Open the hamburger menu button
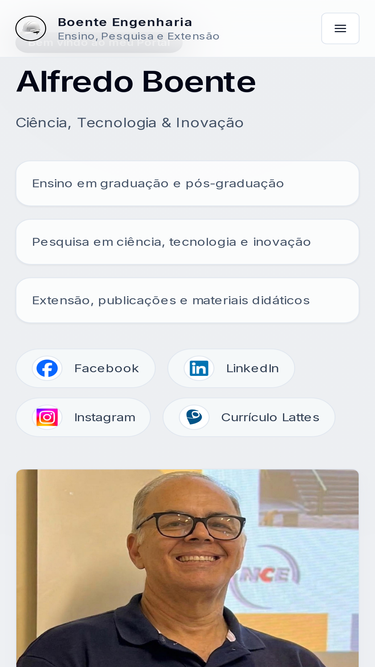 pos(340,29)
